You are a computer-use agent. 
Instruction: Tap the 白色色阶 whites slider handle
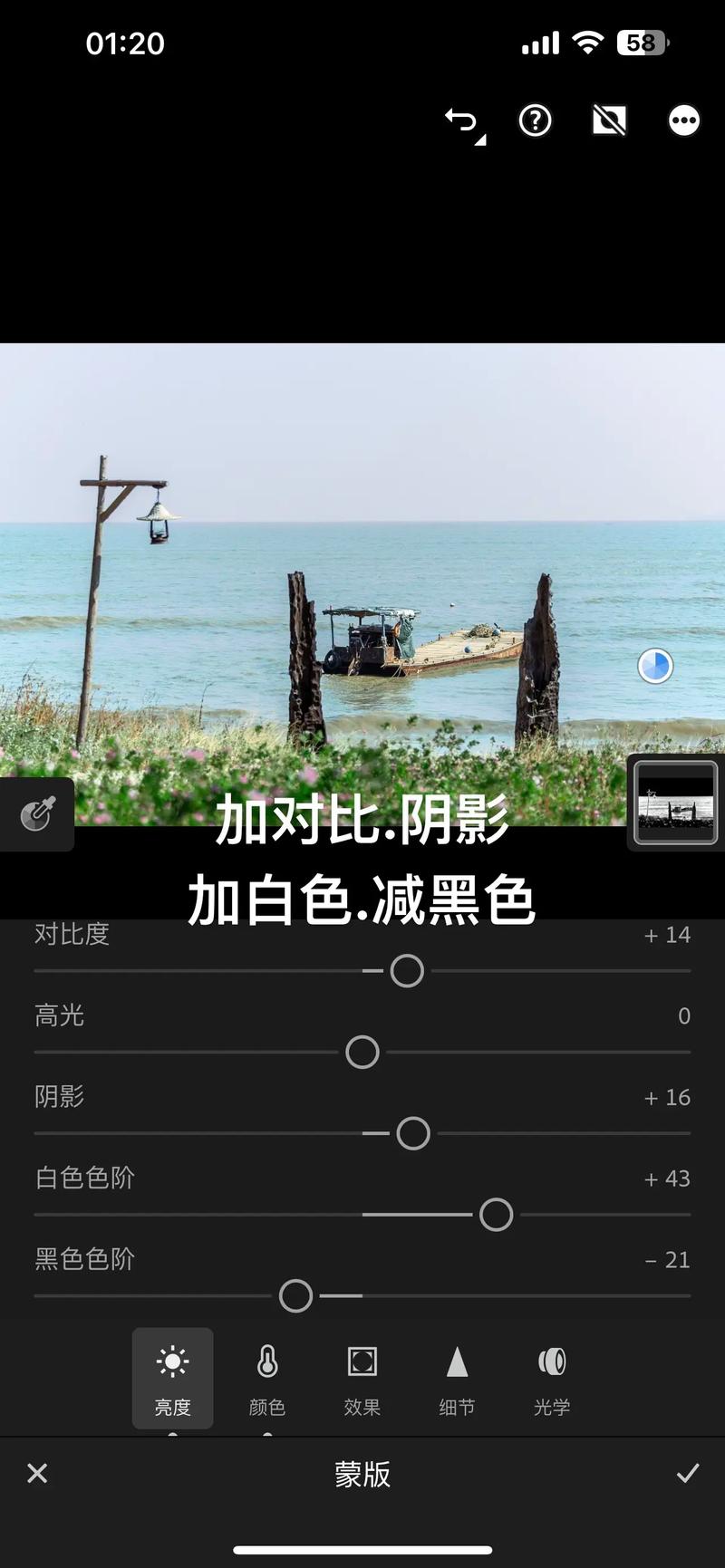pyautogui.click(x=496, y=1215)
